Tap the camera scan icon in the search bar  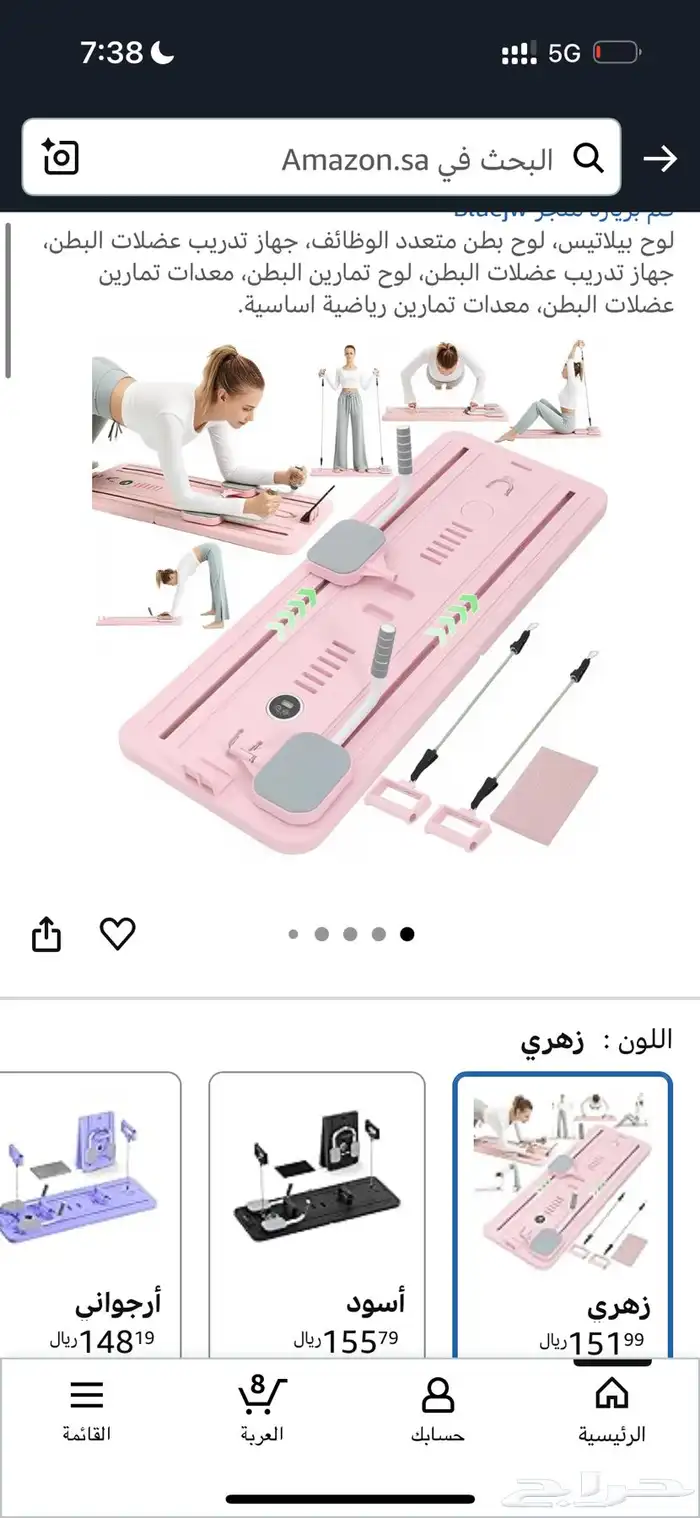pos(61,157)
